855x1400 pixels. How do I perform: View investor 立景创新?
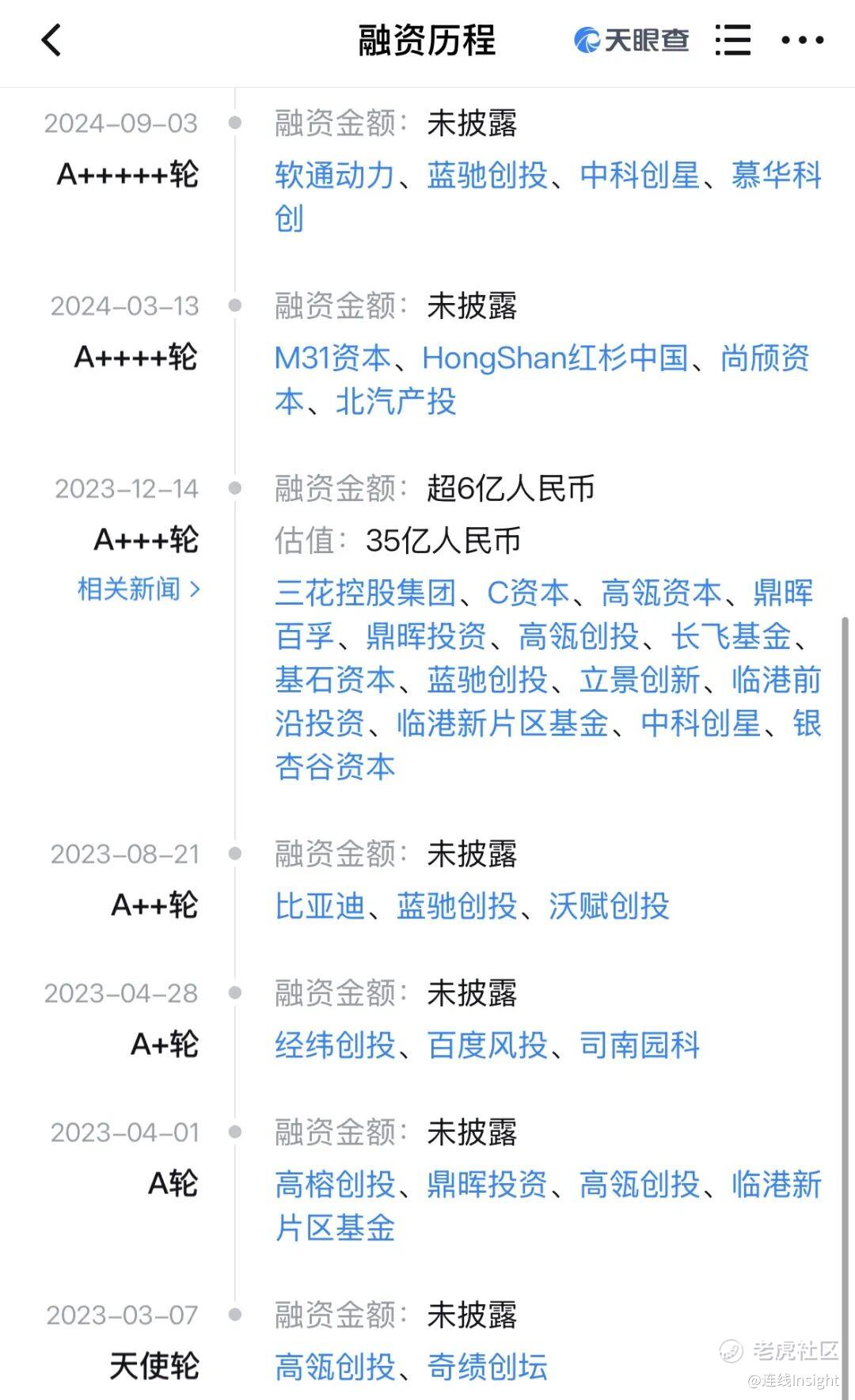pyautogui.click(x=640, y=680)
